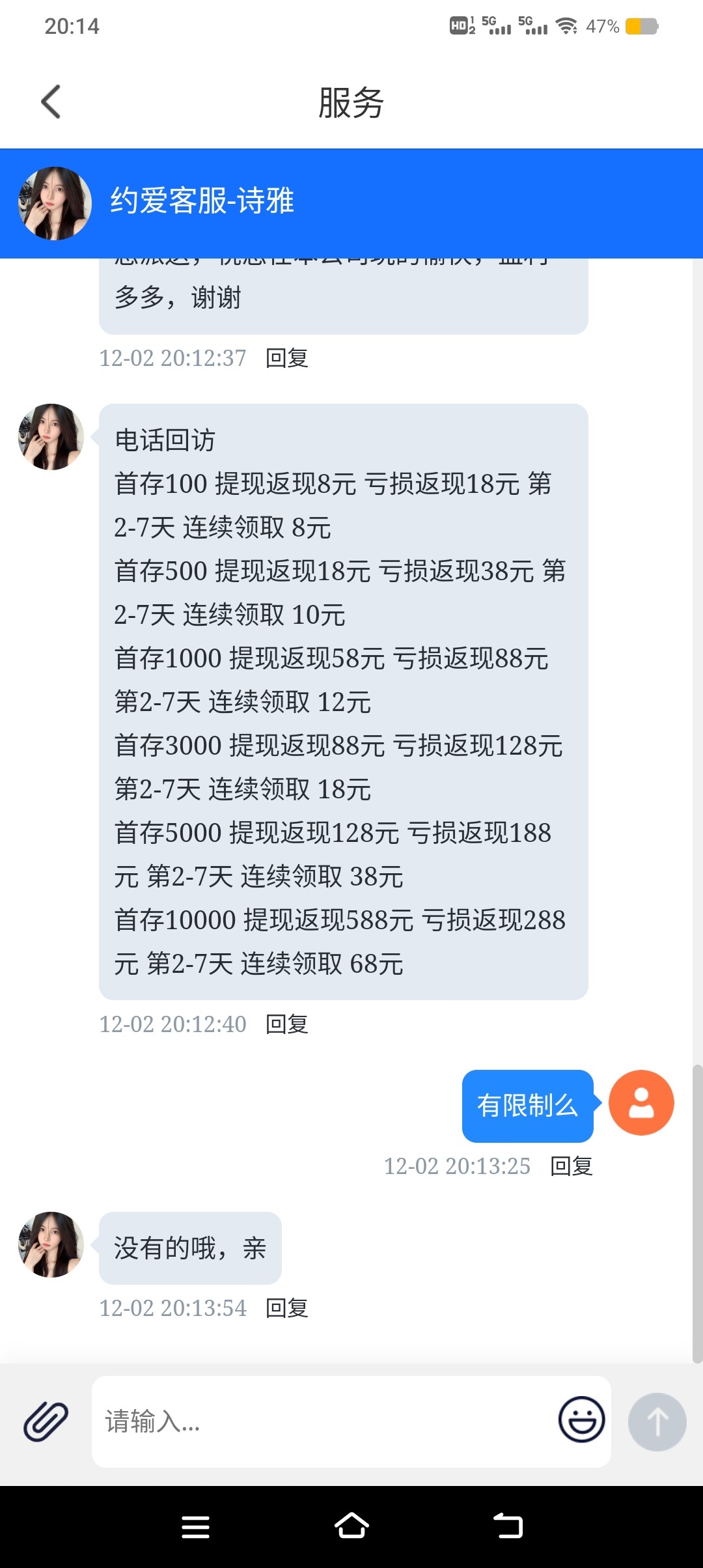
Task: Tap 回复 under the 有限制么 message
Action: click(x=571, y=1166)
